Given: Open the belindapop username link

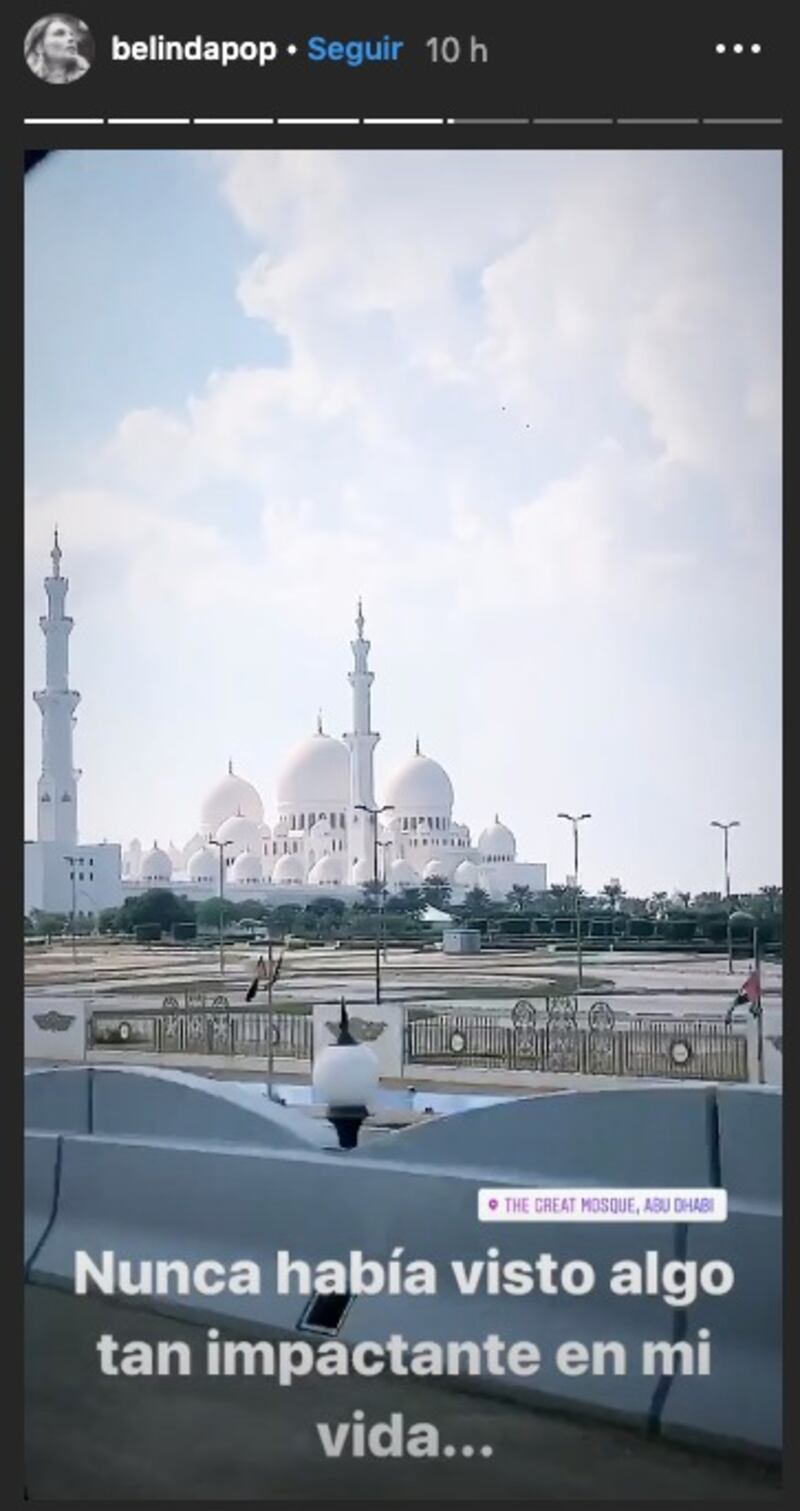Looking at the screenshot, I should click(194, 50).
